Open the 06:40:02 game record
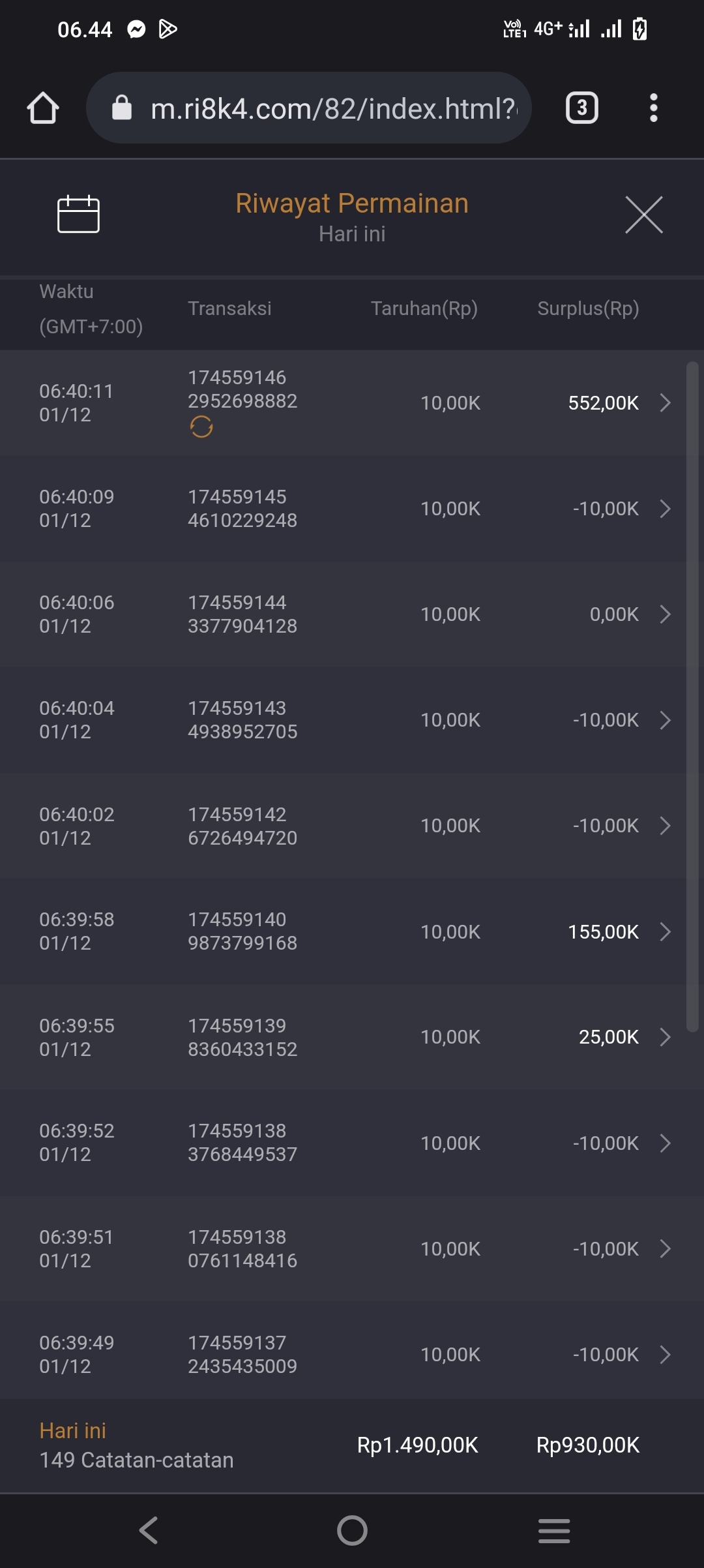The width and height of the screenshot is (704, 1568). pyautogui.click(x=664, y=826)
